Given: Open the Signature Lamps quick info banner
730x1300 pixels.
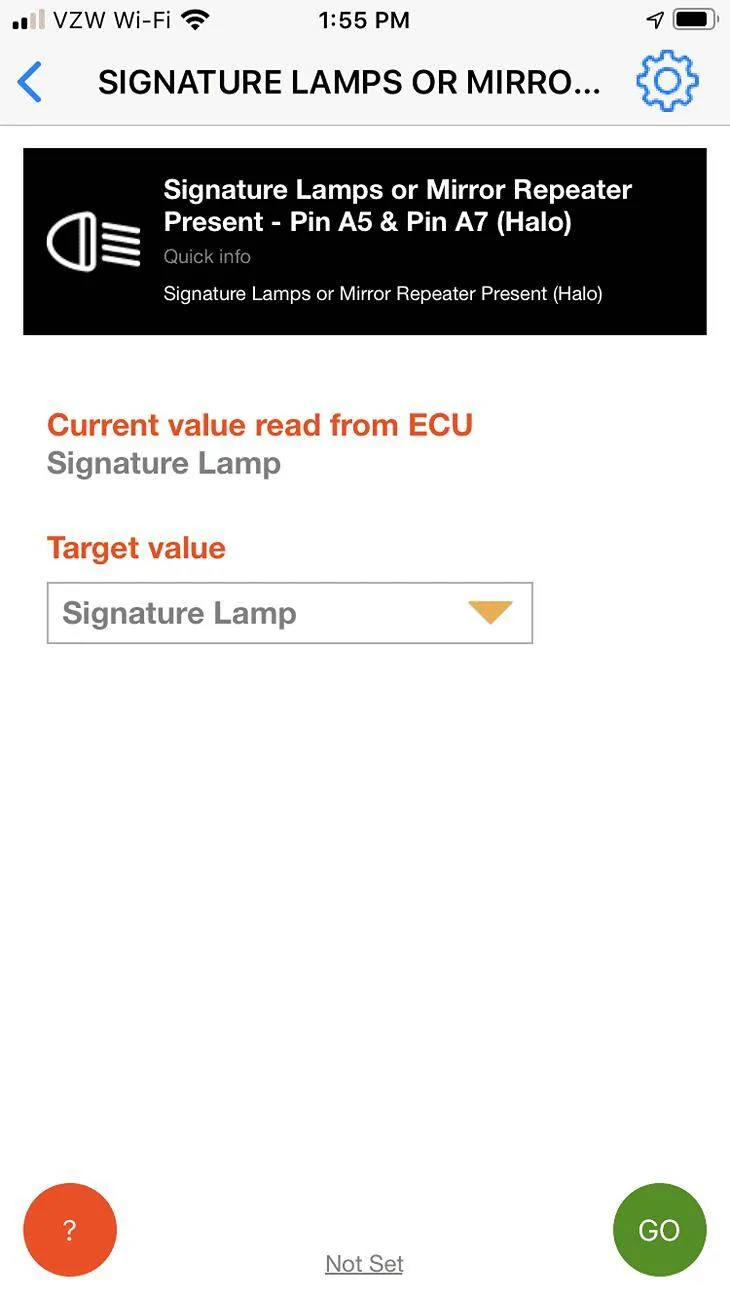Looking at the screenshot, I should pyautogui.click(x=365, y=241).
